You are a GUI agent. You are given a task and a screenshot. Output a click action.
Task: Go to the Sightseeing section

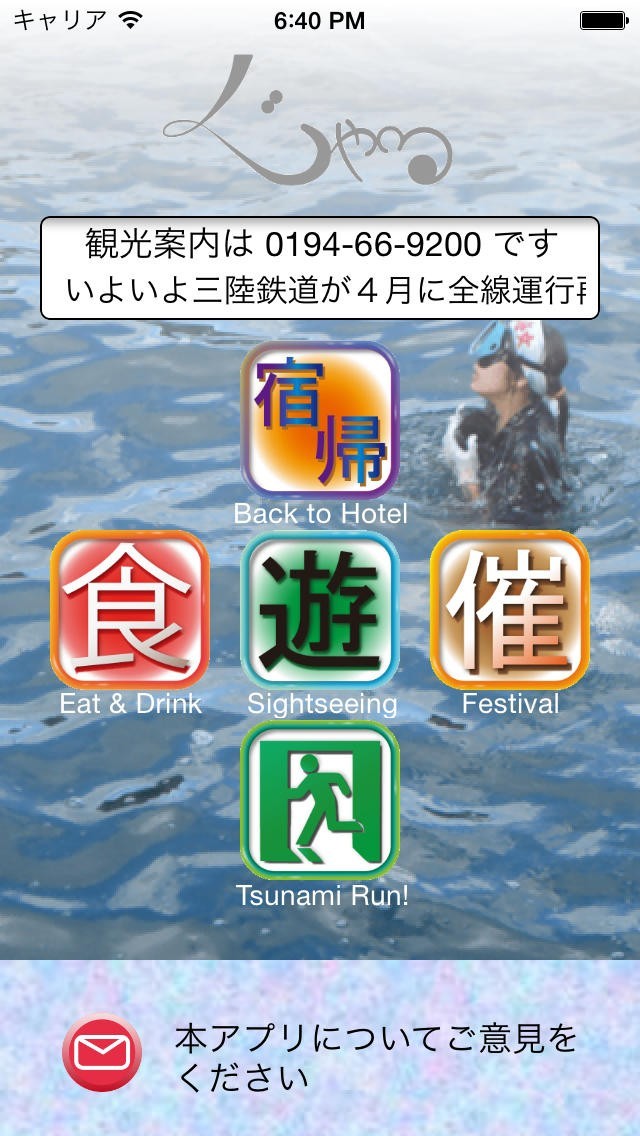tap(320, 610)
